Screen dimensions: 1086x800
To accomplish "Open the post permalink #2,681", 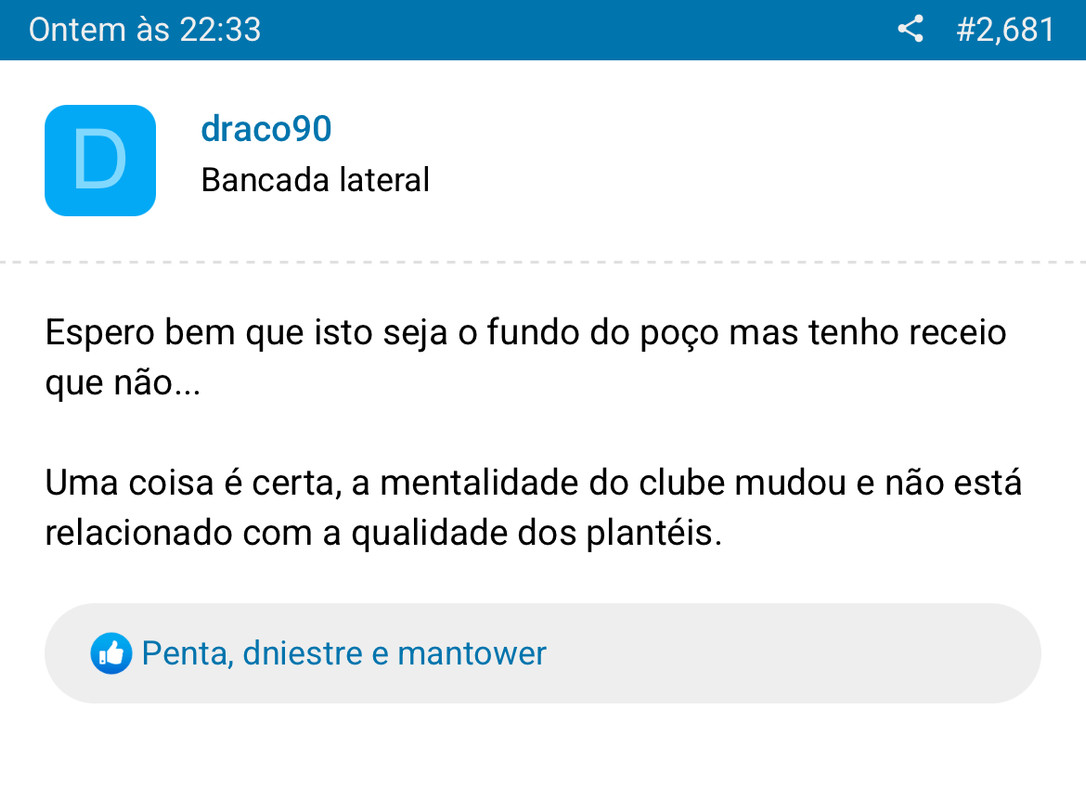I will 1004,30.
